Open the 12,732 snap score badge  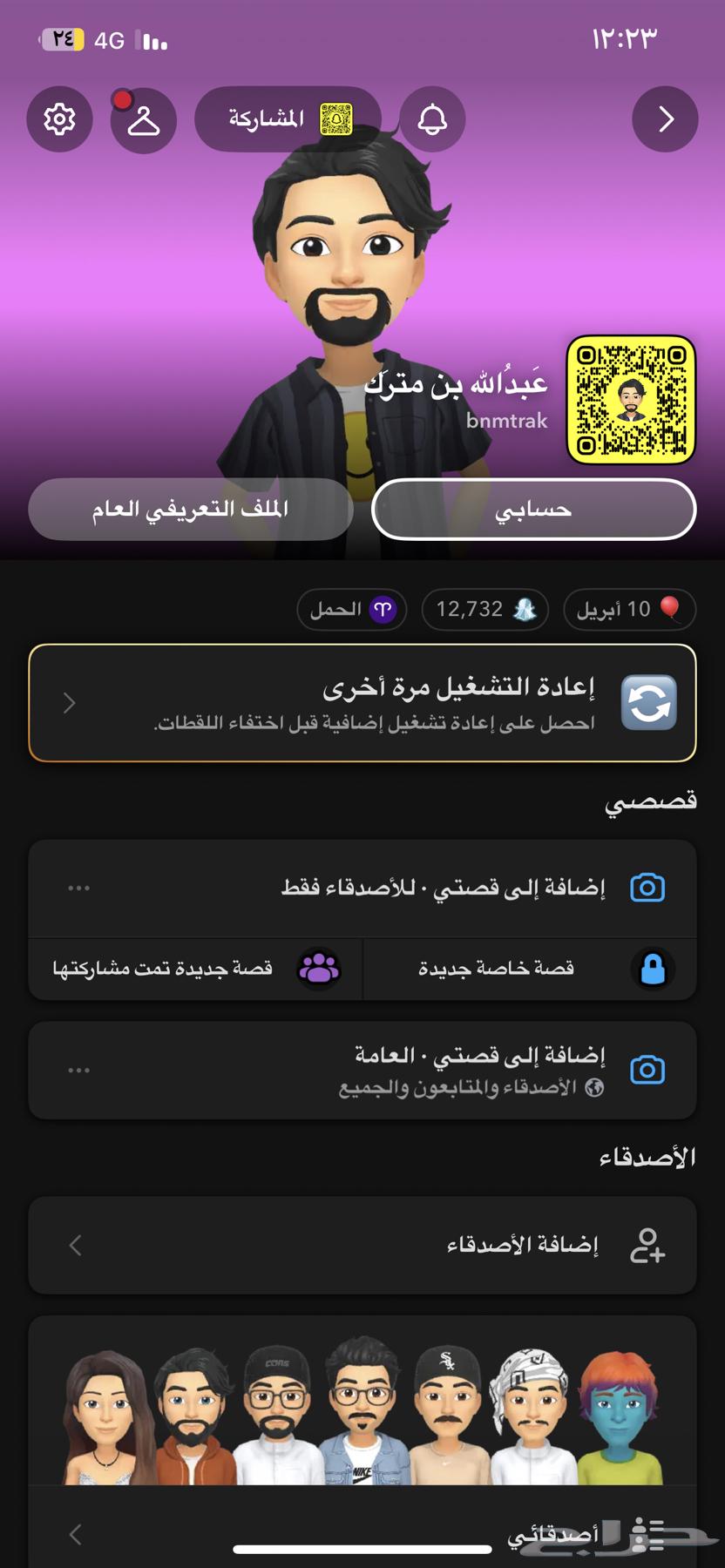(484, 609)
